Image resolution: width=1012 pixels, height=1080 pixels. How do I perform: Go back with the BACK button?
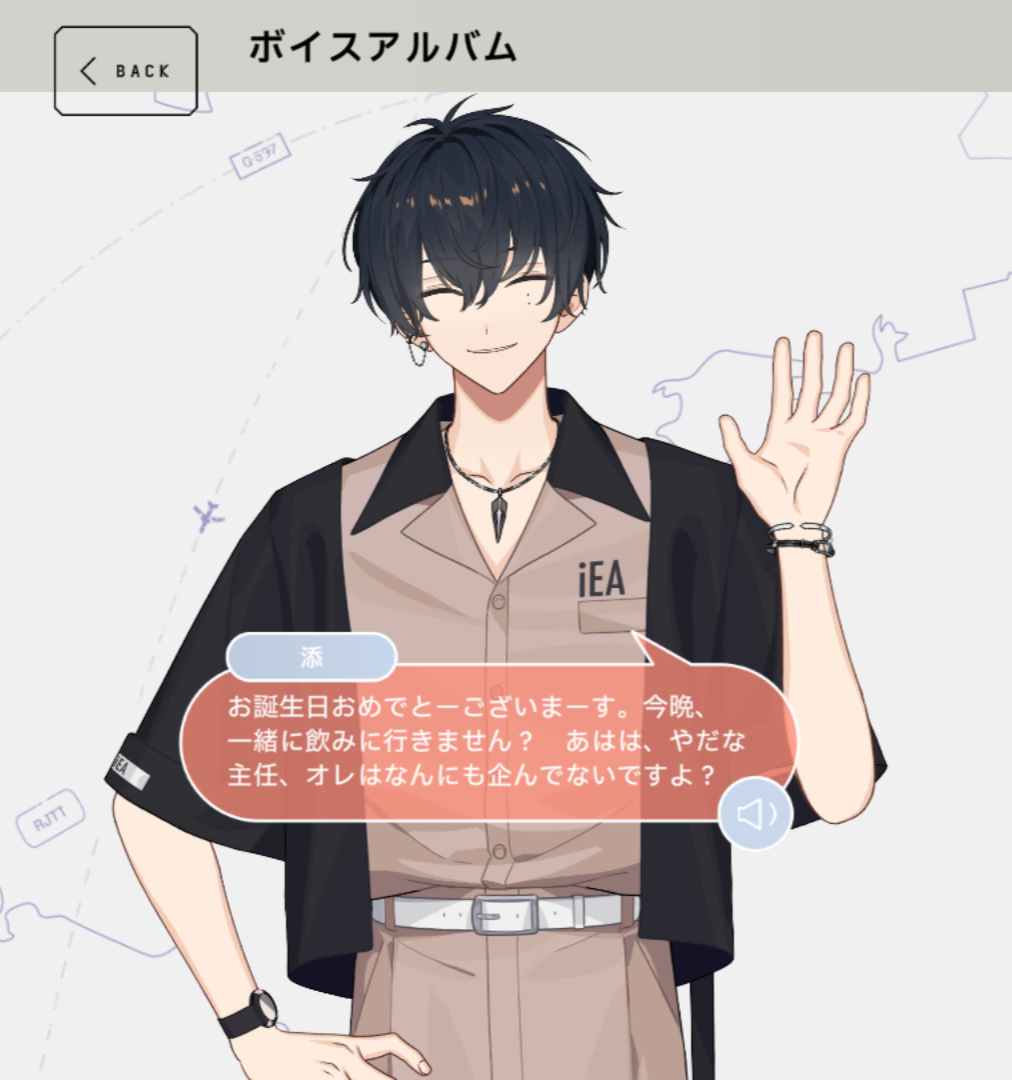(126, 71)
